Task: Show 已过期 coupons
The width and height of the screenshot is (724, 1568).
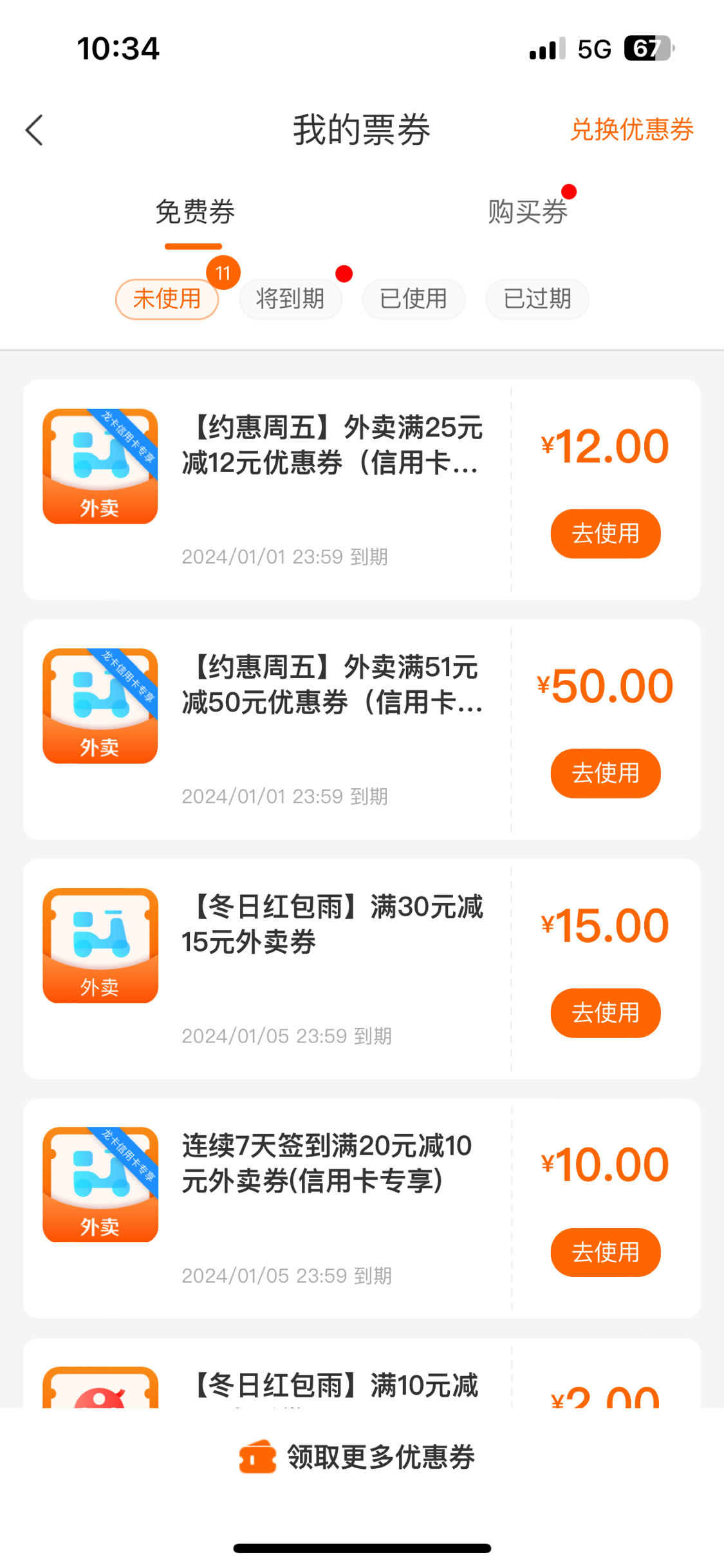Action: 537,299
